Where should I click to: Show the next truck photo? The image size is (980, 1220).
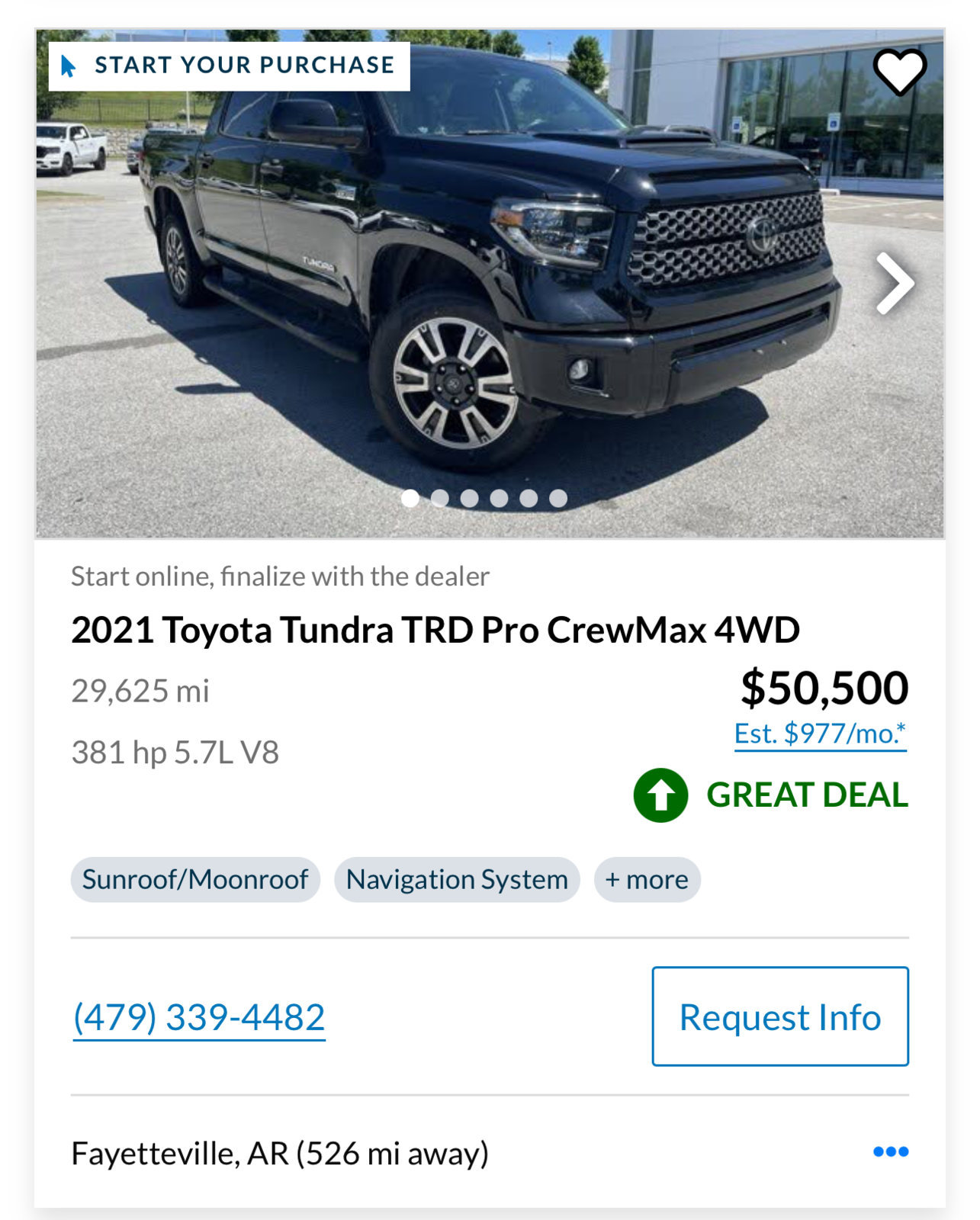[x=895, y=284]
